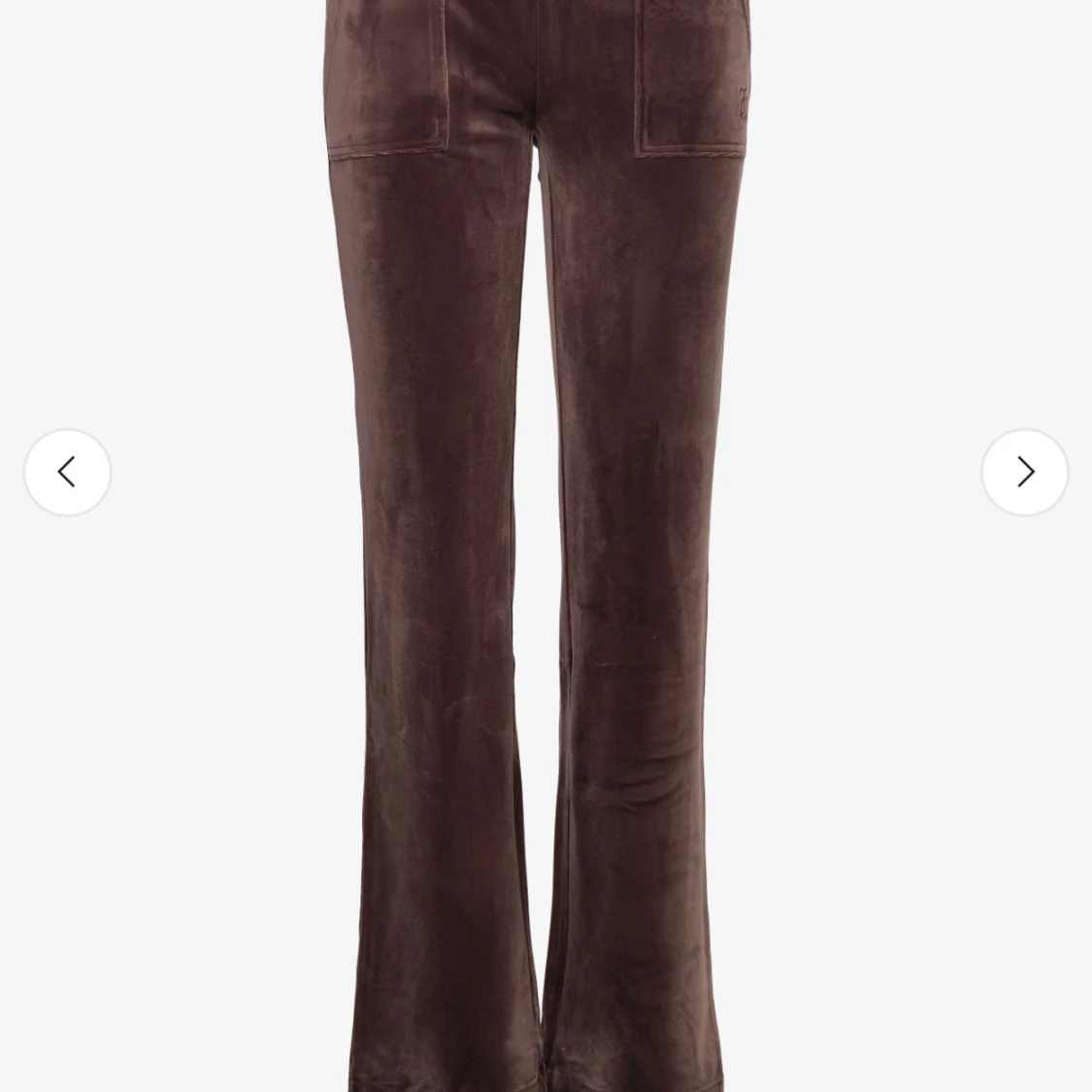This screenshot has height=1092, width=1092.
Task: Show the next product image
Action: [x=1024, y=473]
